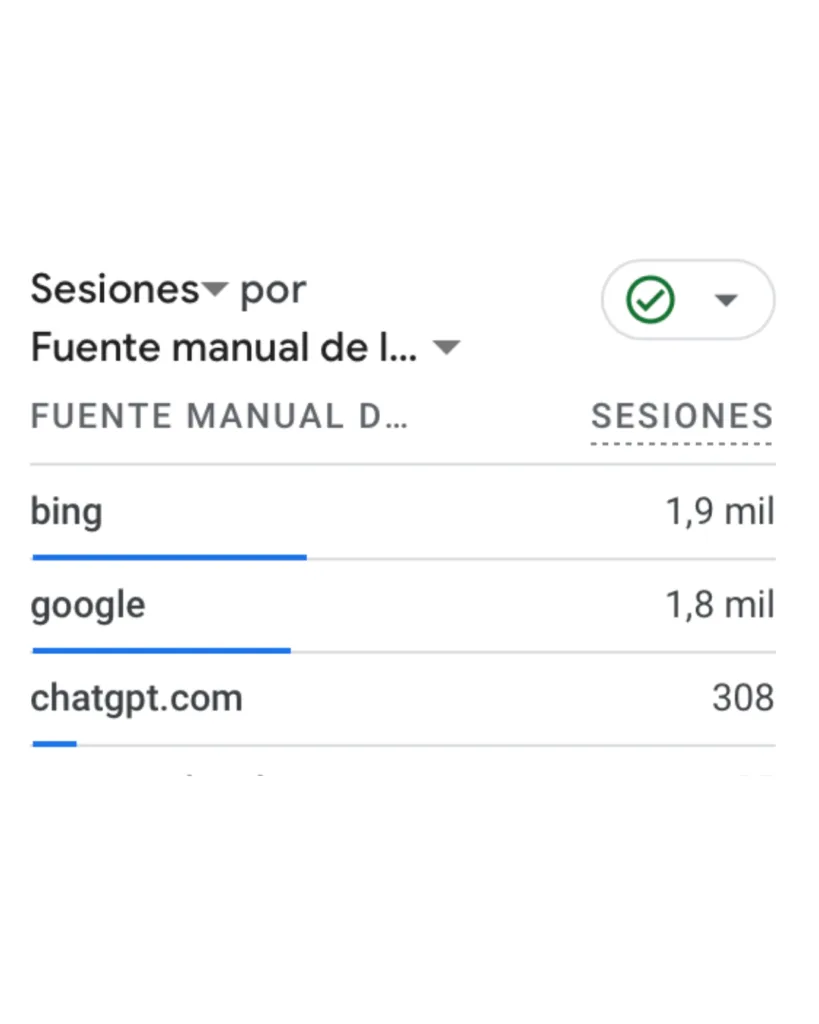Click the blue bar under bing

pyautogui.click(x=168, y=556)
